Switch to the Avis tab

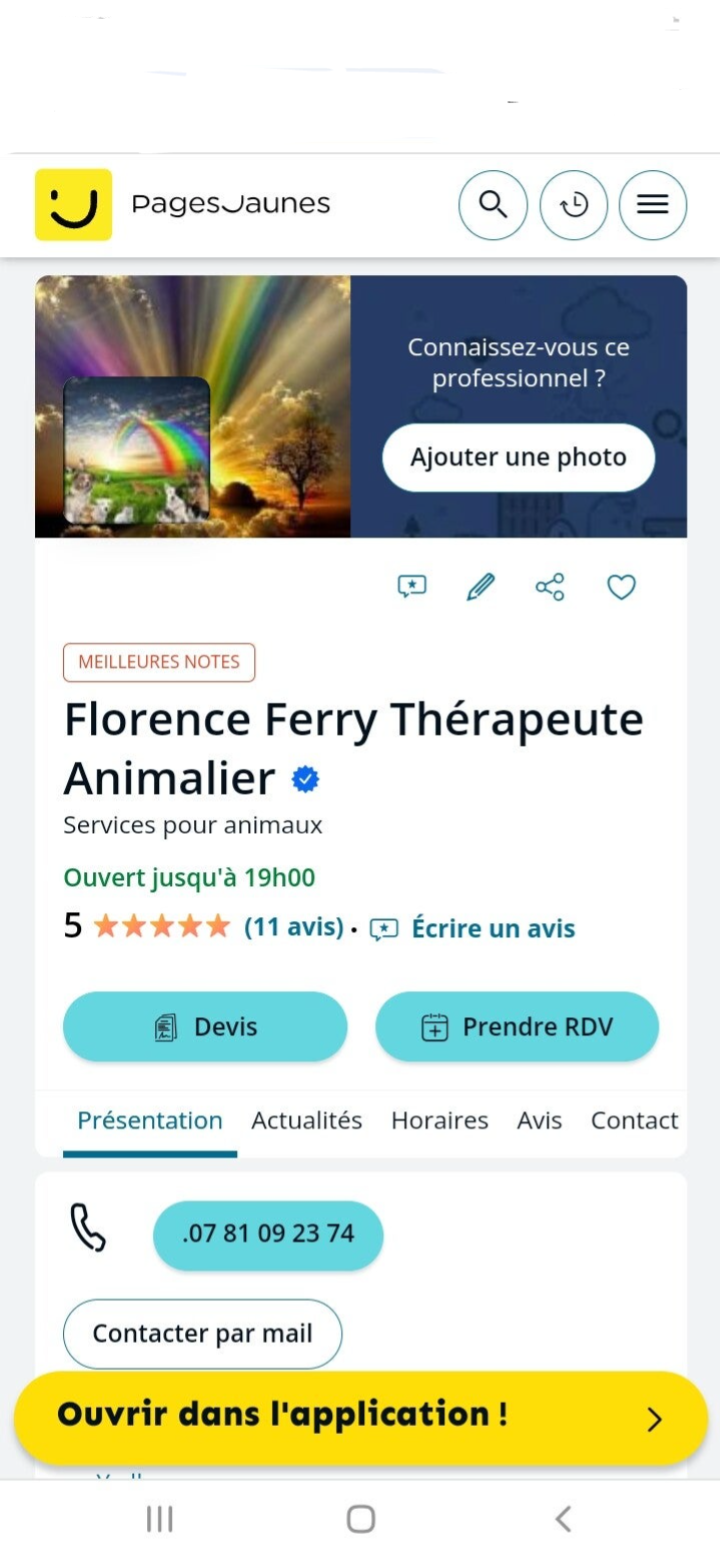[x=539, y=1120]
